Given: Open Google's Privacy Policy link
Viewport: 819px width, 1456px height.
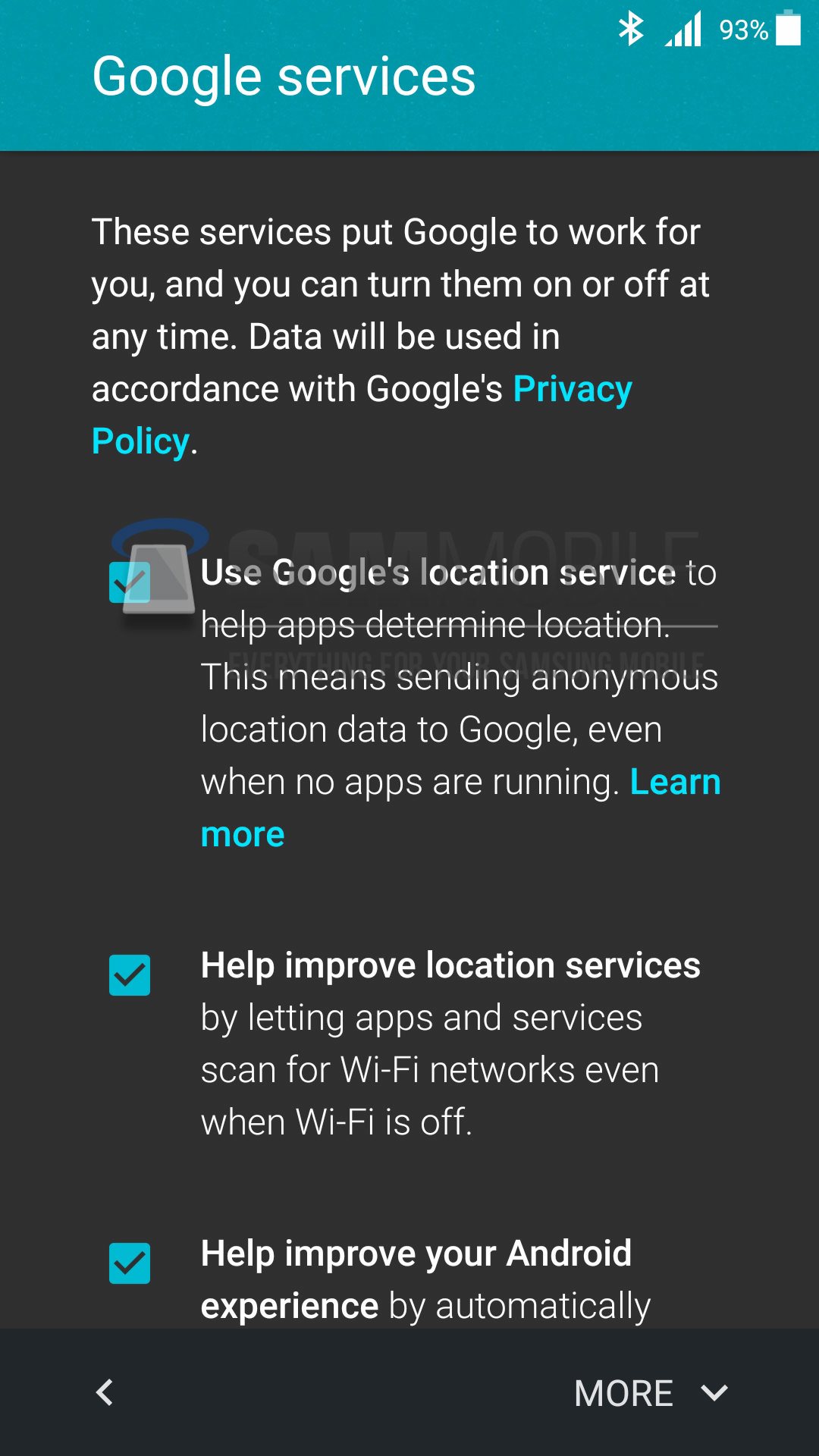Looking at the screenshot, I should point(573,391).
